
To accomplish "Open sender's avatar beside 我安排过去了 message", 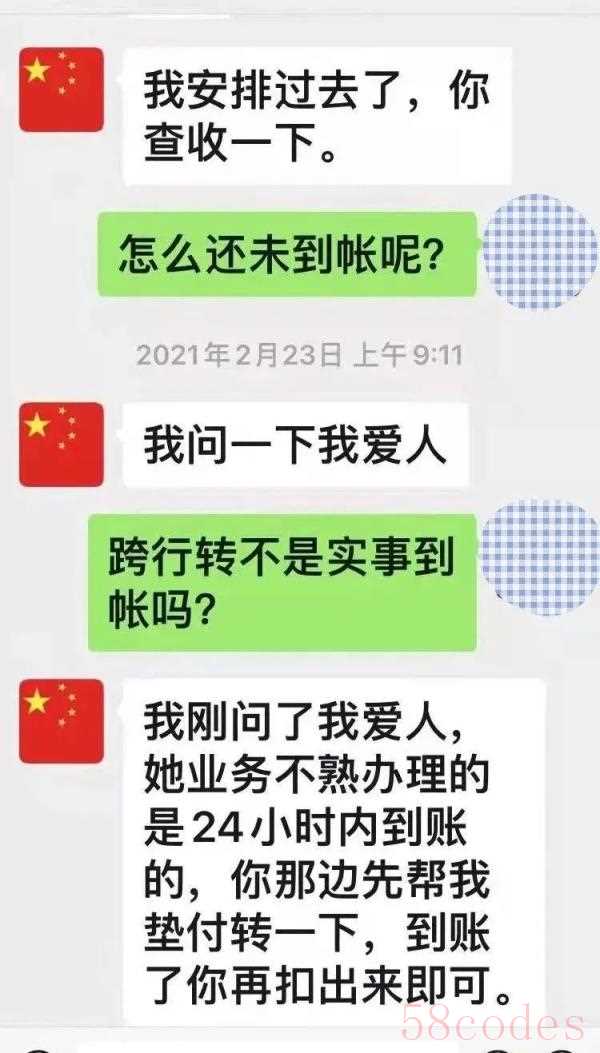I will (x=61, y=89).
